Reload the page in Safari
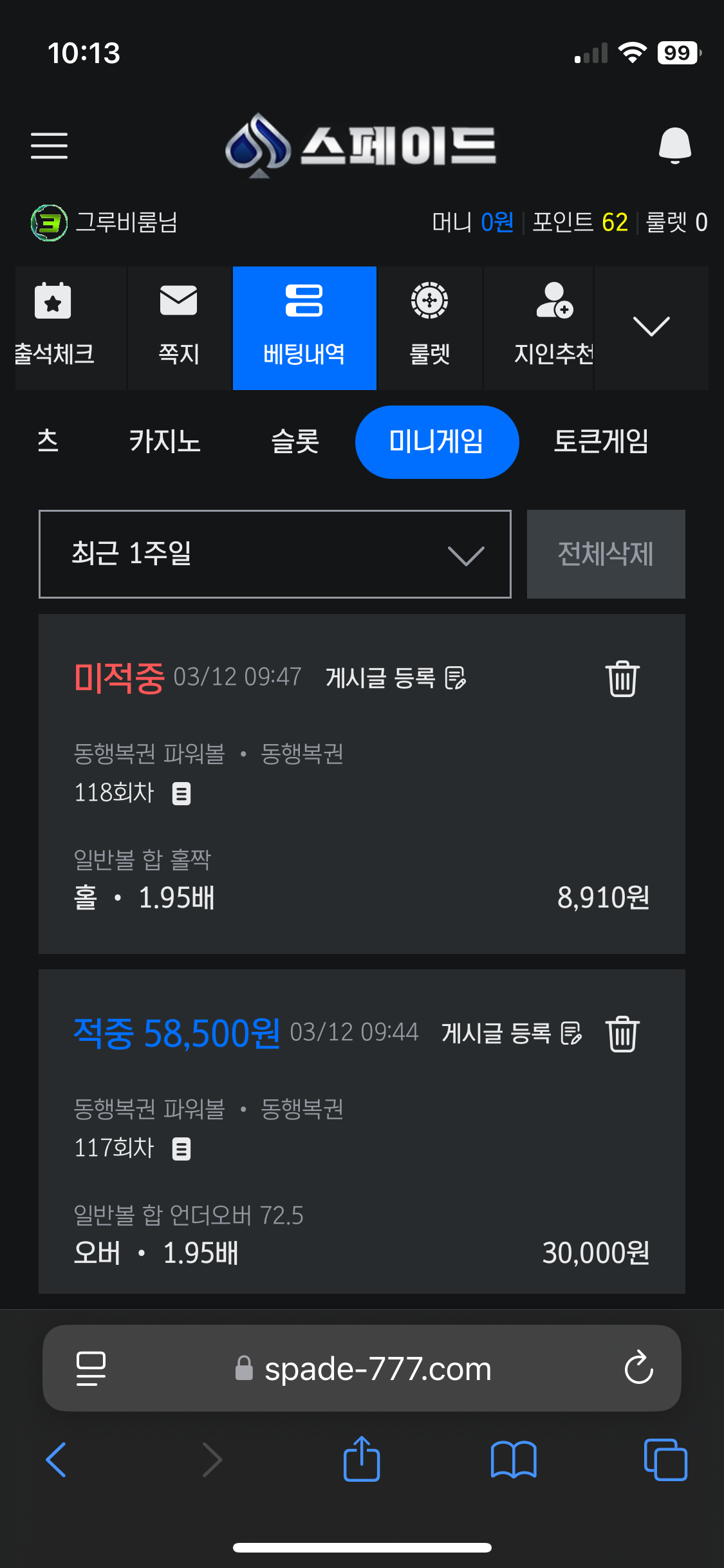This screenshot has width=724, height=1568. (x=638, y=1368)
